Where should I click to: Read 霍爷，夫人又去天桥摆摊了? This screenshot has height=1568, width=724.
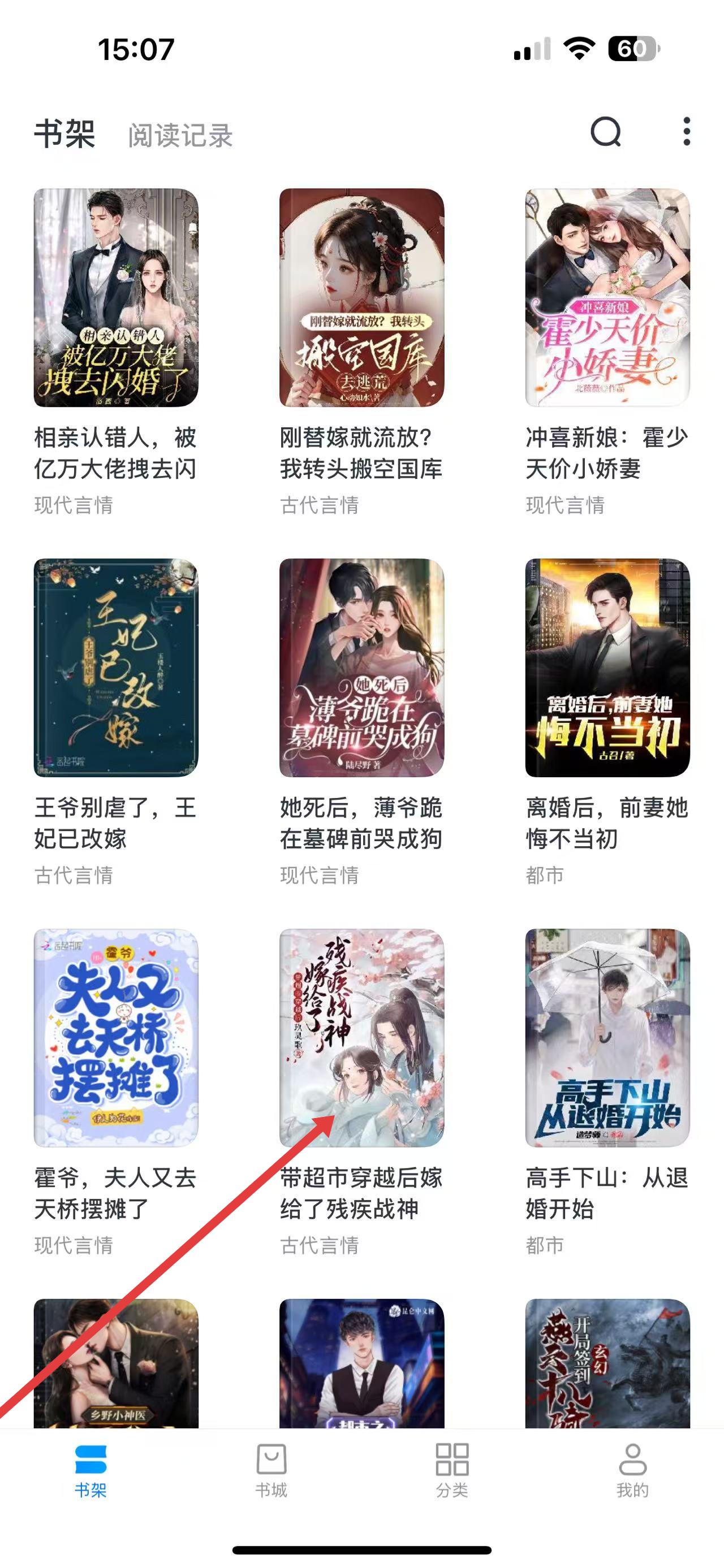[x=116, y=1038]
